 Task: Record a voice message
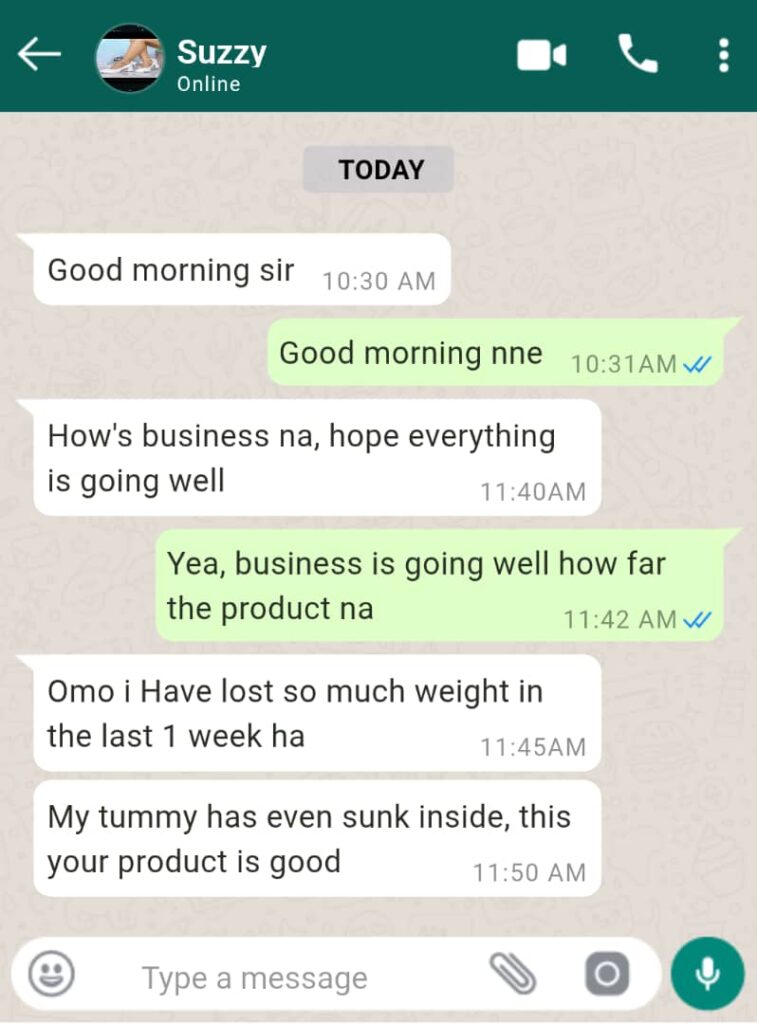tap(707, 973)
